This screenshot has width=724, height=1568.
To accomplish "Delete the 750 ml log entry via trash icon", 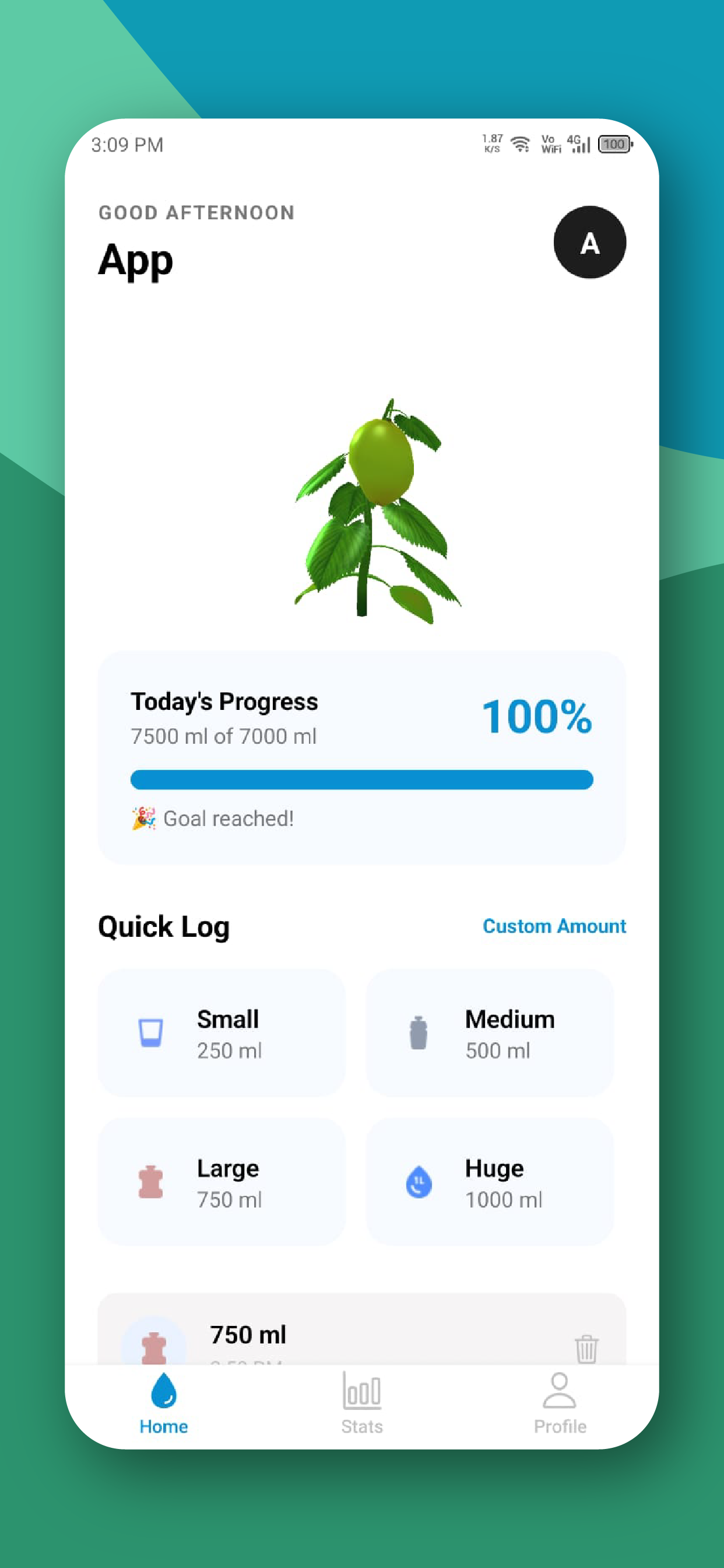I will [x=586, y=1346].
